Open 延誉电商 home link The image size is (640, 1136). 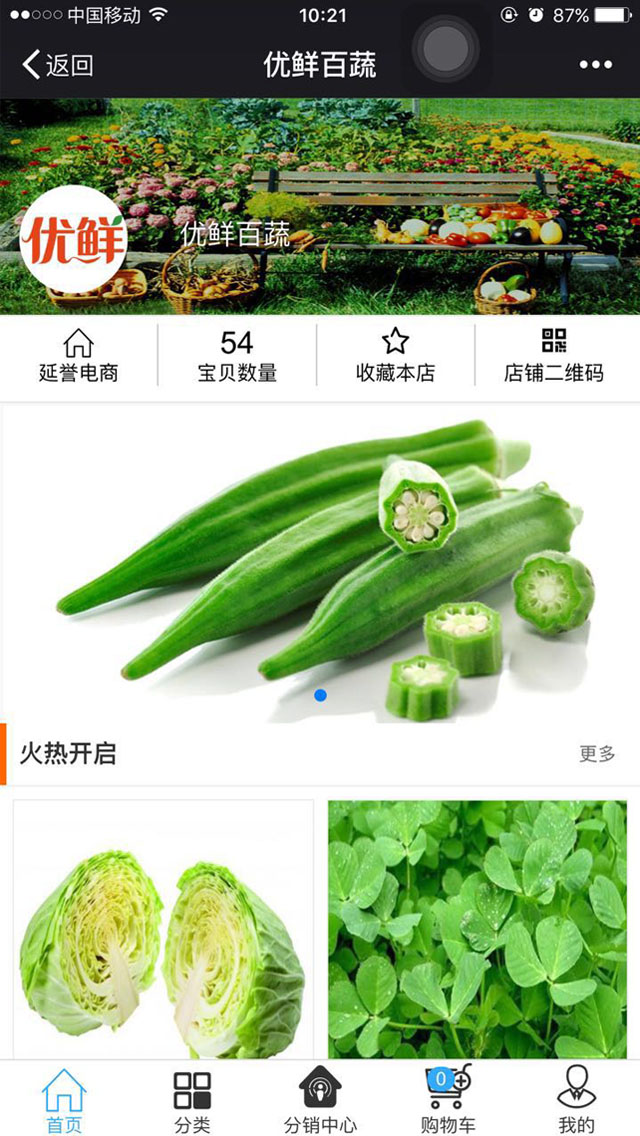pyautogui.click(x=78, y=356)
